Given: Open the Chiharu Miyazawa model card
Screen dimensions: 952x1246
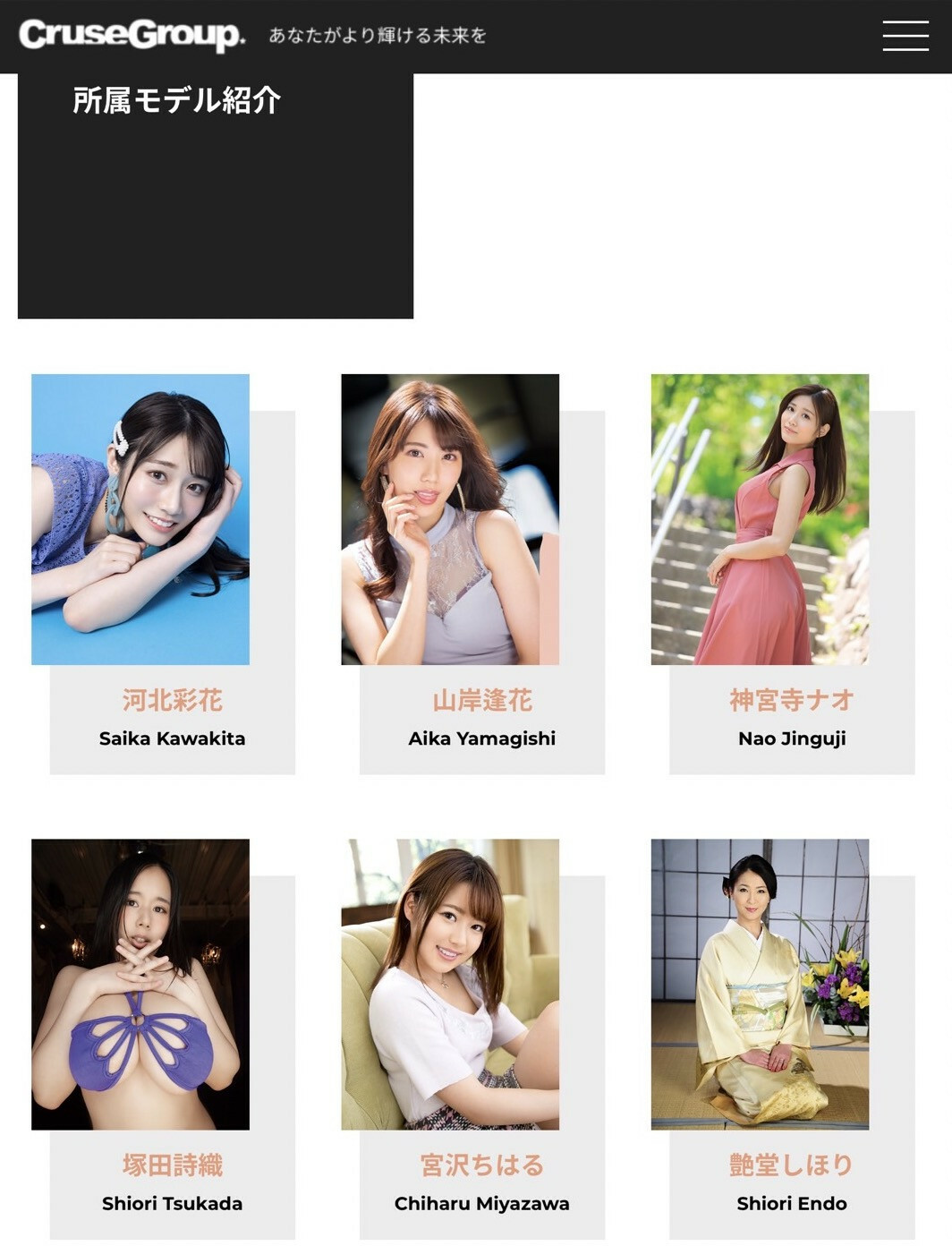Looking at the screenshot, I should click(450, 984).
